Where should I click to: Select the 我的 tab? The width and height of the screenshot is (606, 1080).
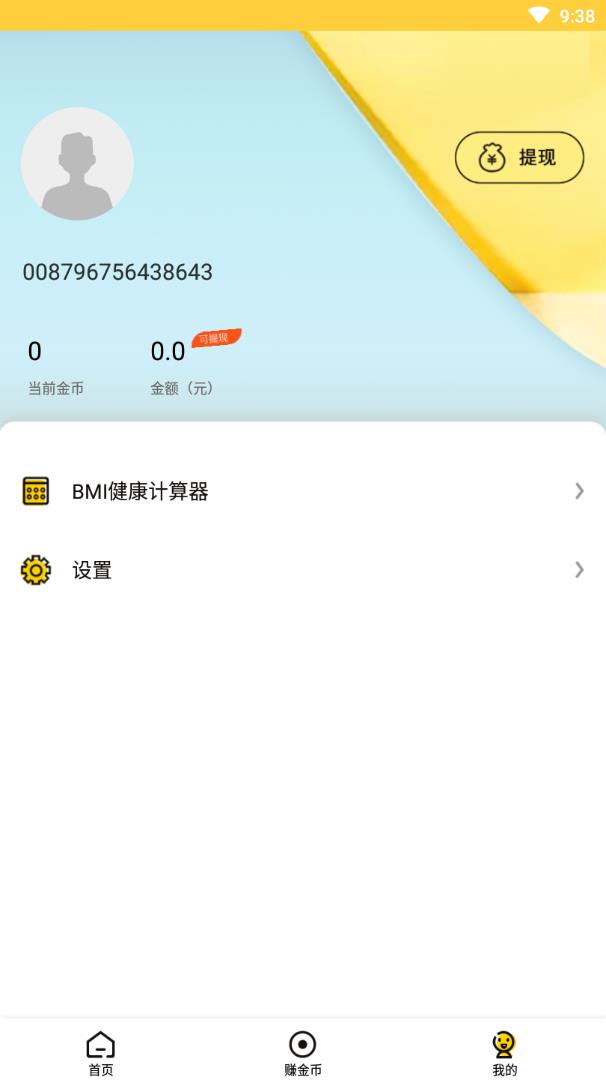pyautogui.click(x=504, y=1053)
